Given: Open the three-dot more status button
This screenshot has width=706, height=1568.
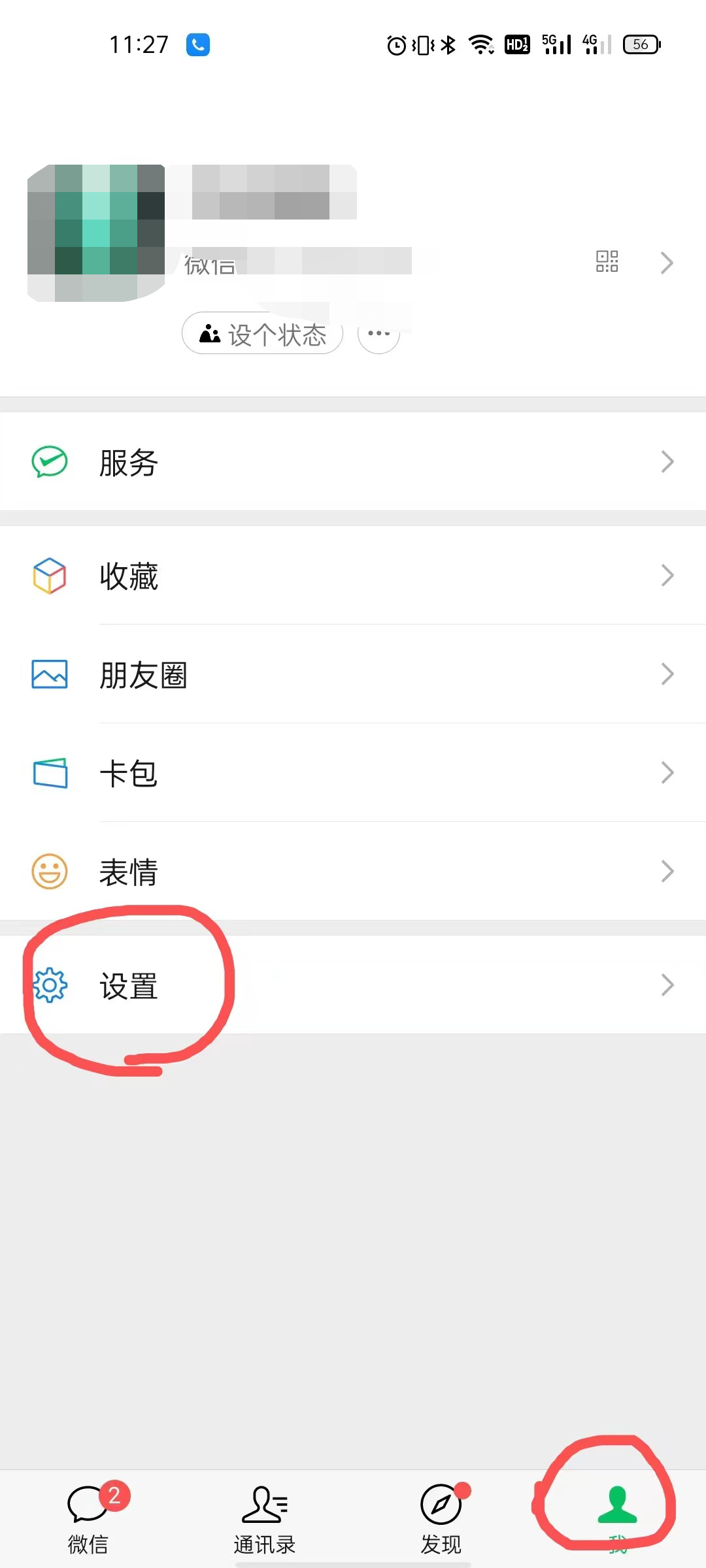Looking at the screenshot, I should pos(378,334).
